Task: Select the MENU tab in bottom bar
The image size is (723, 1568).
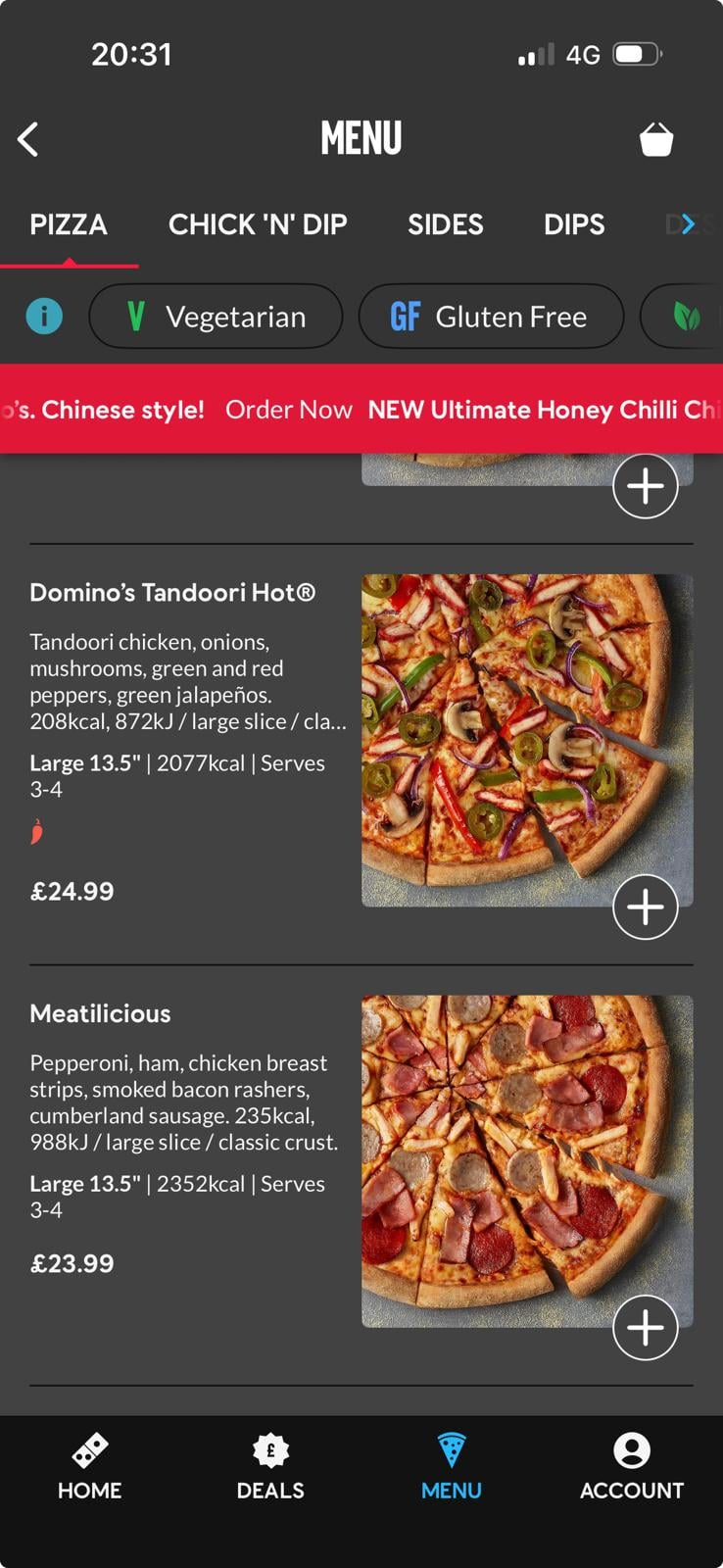Action: point(452,1467)
